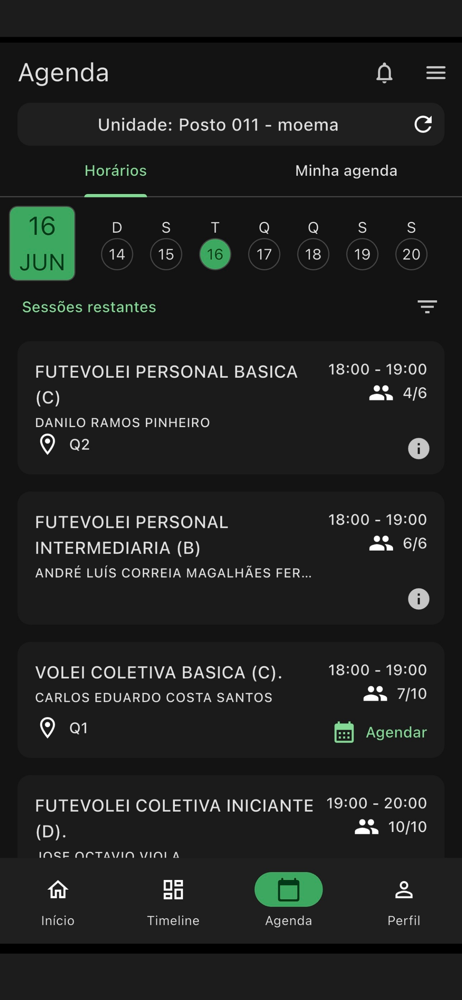
Task: Show info for Futevolei Personal Basica (C)
Action: pyautogui.click(x=419, y=449)
